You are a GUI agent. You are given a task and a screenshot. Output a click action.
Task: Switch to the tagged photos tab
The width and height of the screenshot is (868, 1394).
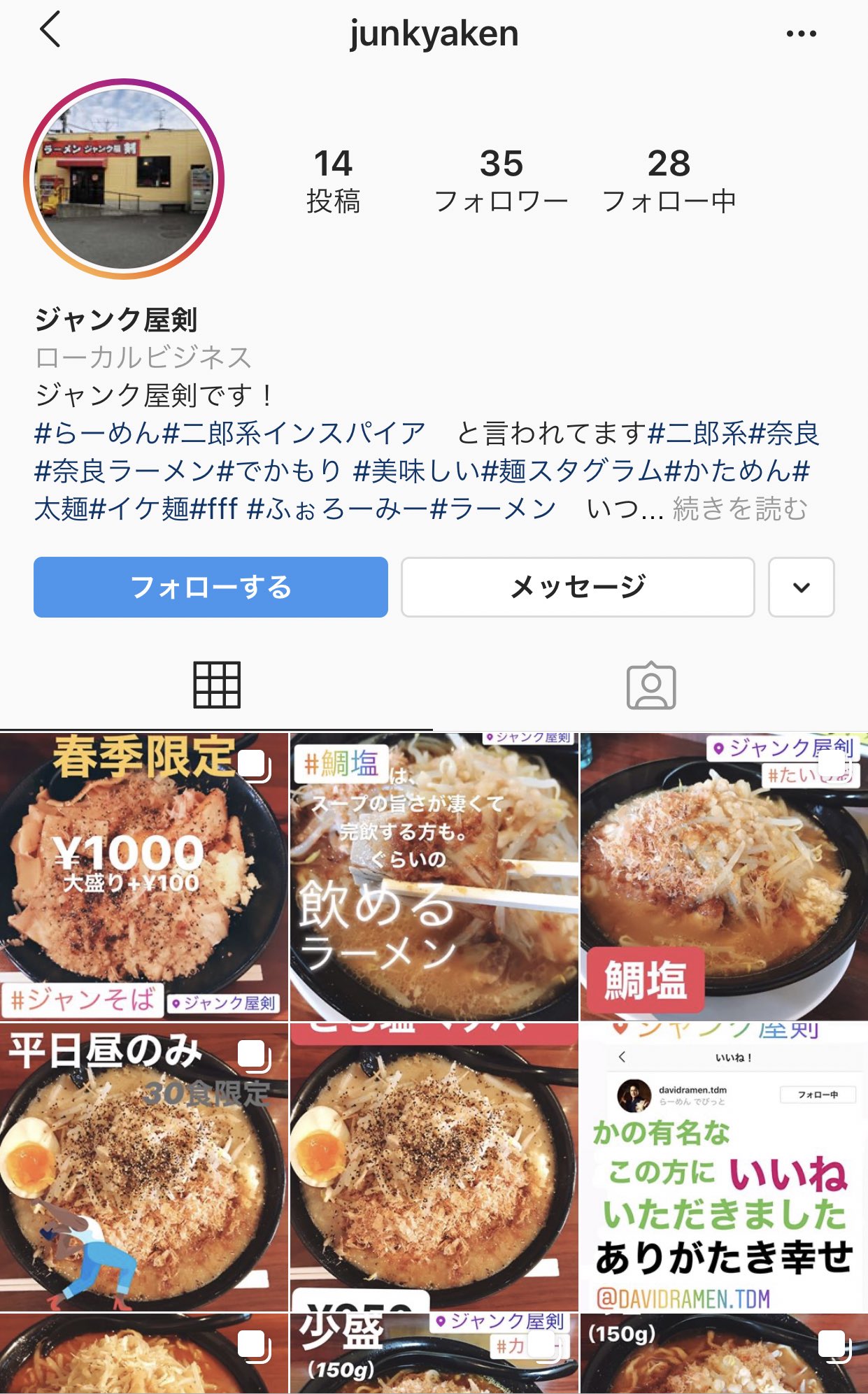tap(650, 685)
